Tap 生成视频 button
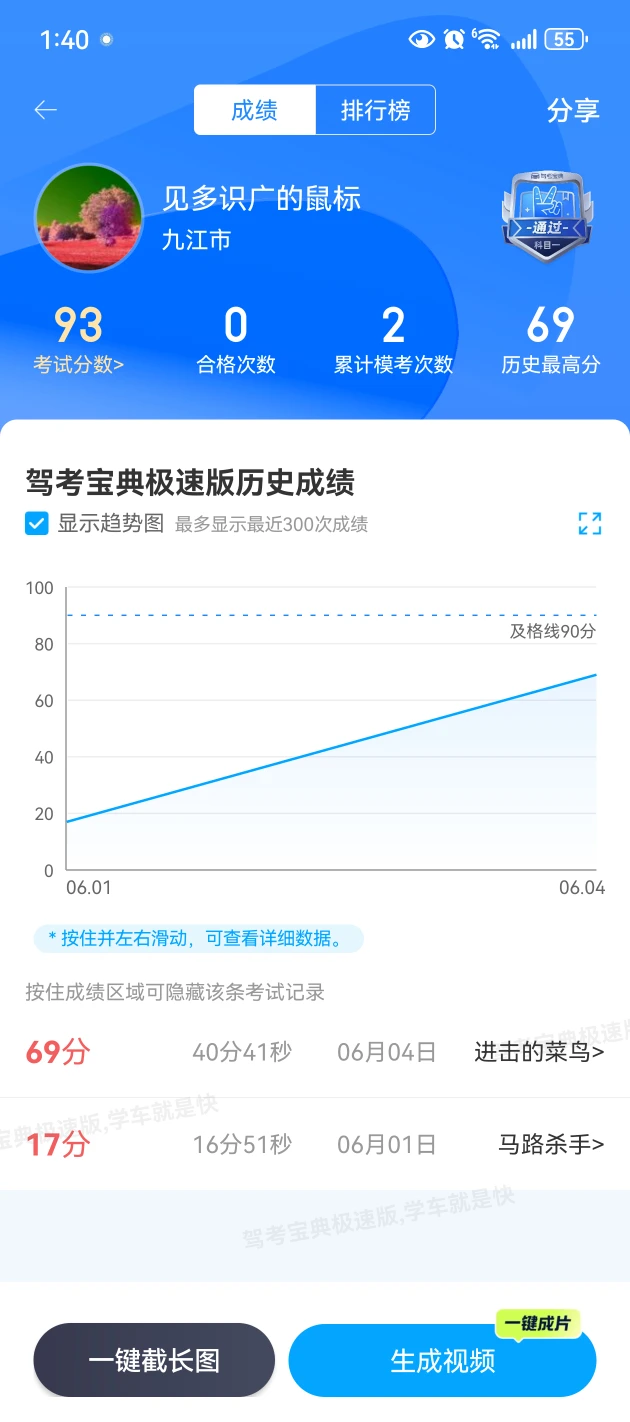This screenshot has height=1422, width=630. point(442,1360)
